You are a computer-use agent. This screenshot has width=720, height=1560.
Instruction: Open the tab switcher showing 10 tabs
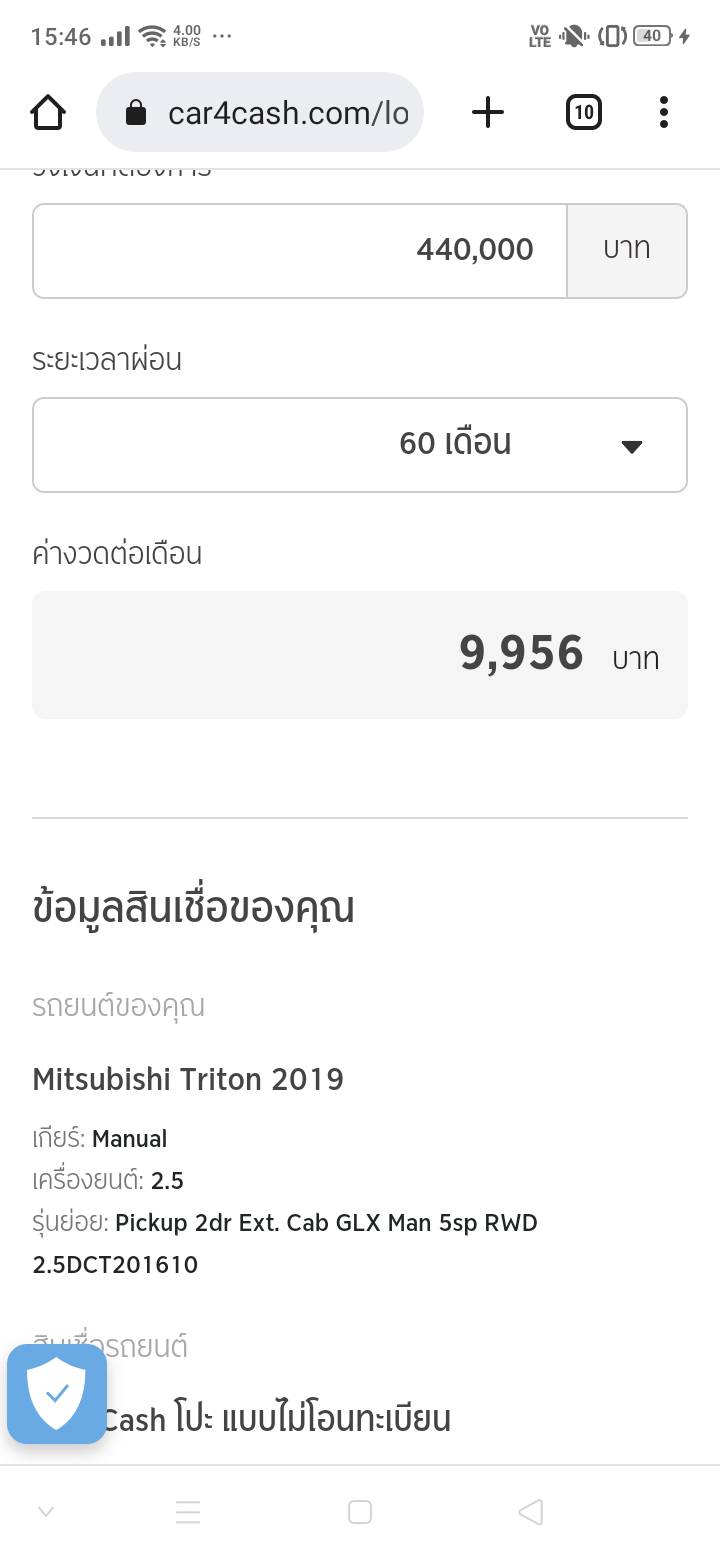583,113
